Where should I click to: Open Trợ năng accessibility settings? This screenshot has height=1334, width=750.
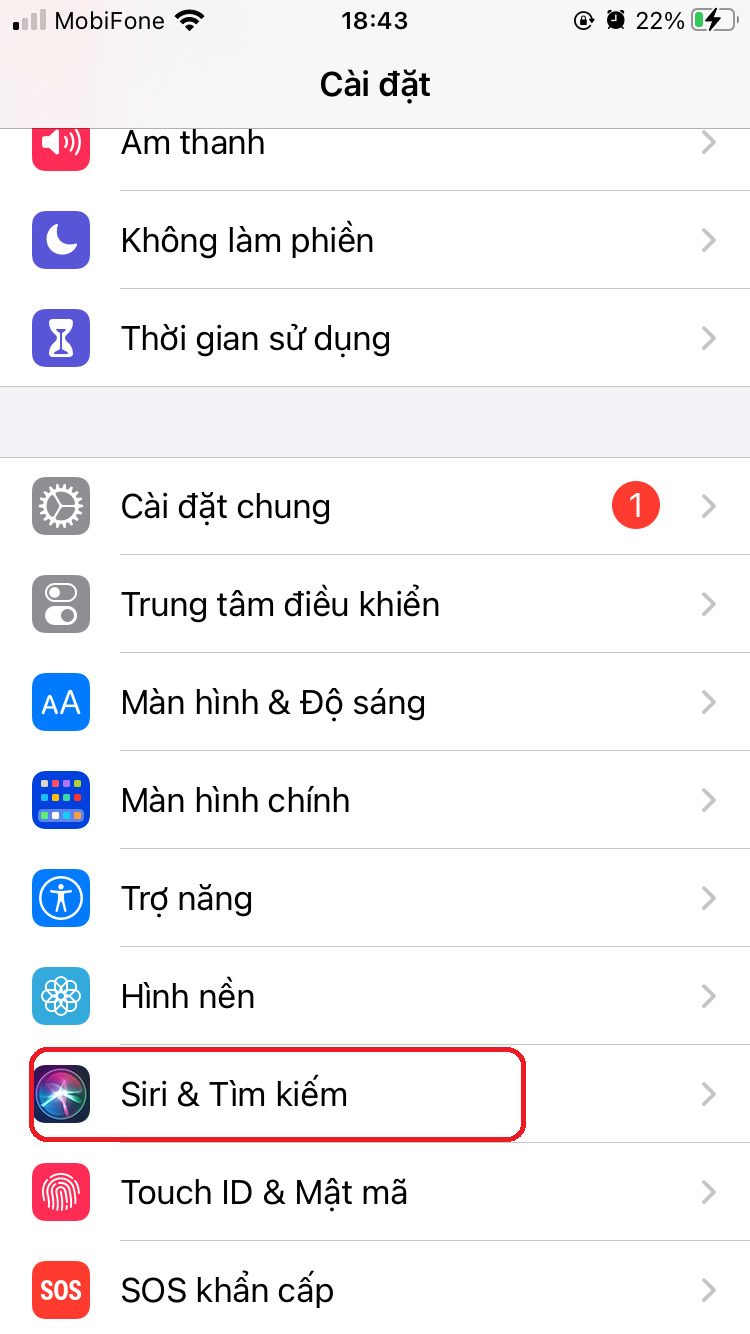375,899
